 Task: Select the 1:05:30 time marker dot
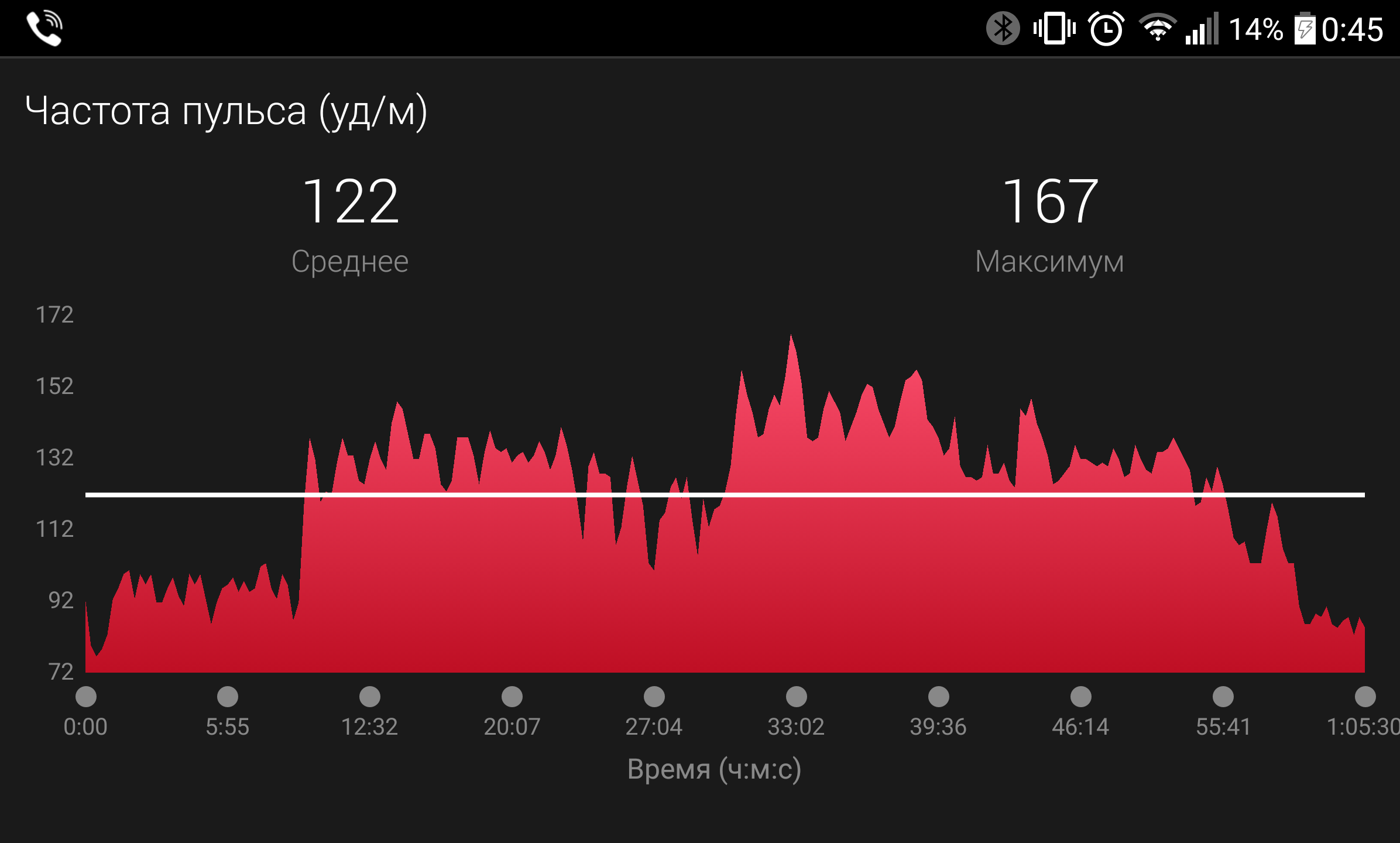tap(1365, 697)
